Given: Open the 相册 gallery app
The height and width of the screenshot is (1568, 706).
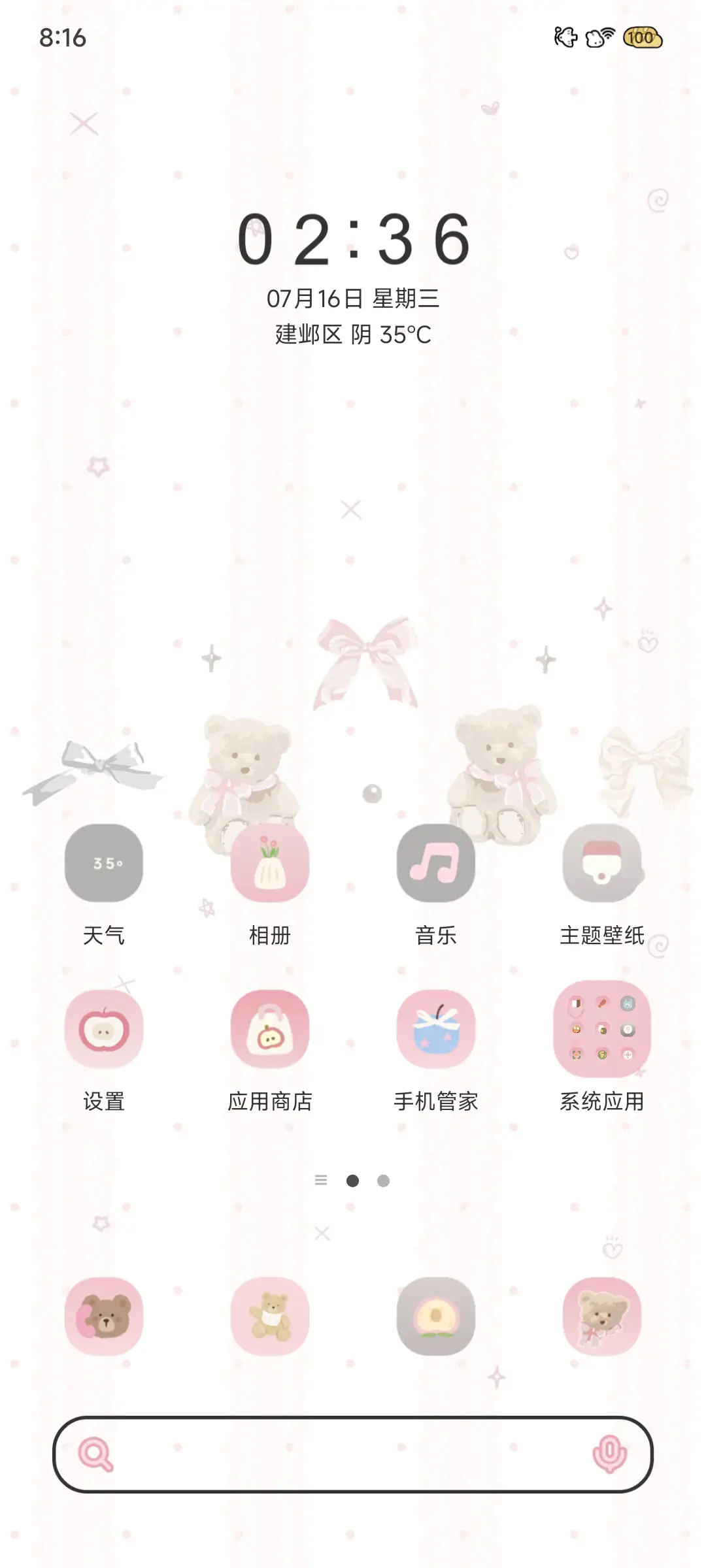Looking at the screenshot, I should pyautogui.click(x=270, y=864).
